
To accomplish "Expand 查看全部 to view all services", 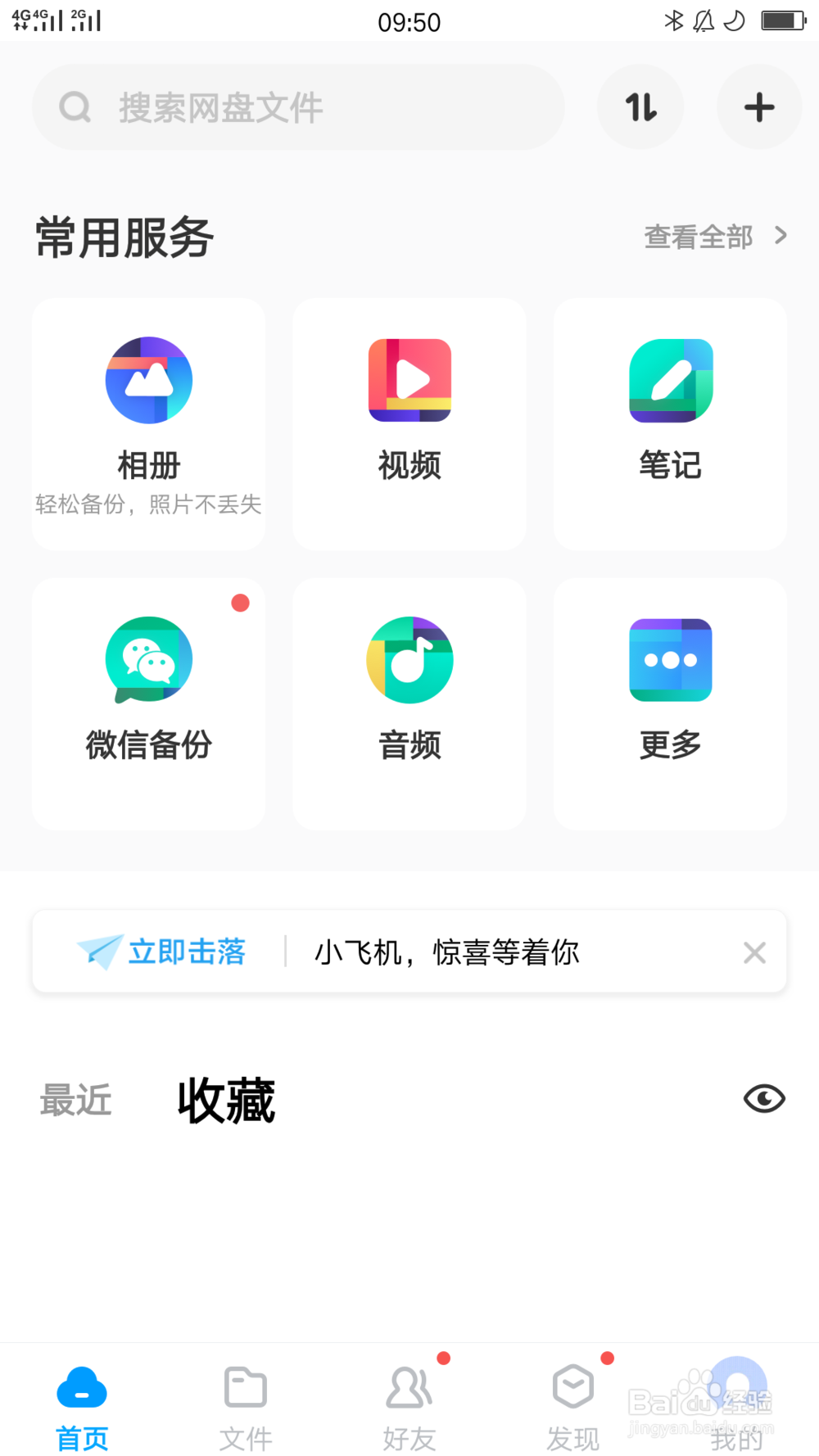I will pos(698,237).
